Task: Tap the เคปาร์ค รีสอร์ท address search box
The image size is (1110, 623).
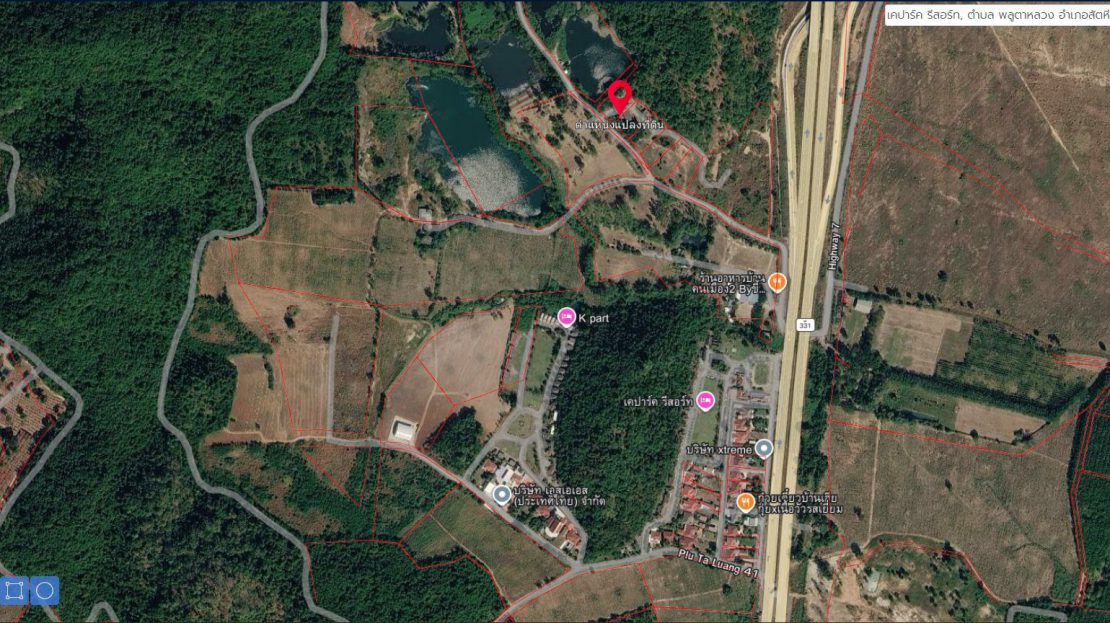Action: (x=996, y=15)
